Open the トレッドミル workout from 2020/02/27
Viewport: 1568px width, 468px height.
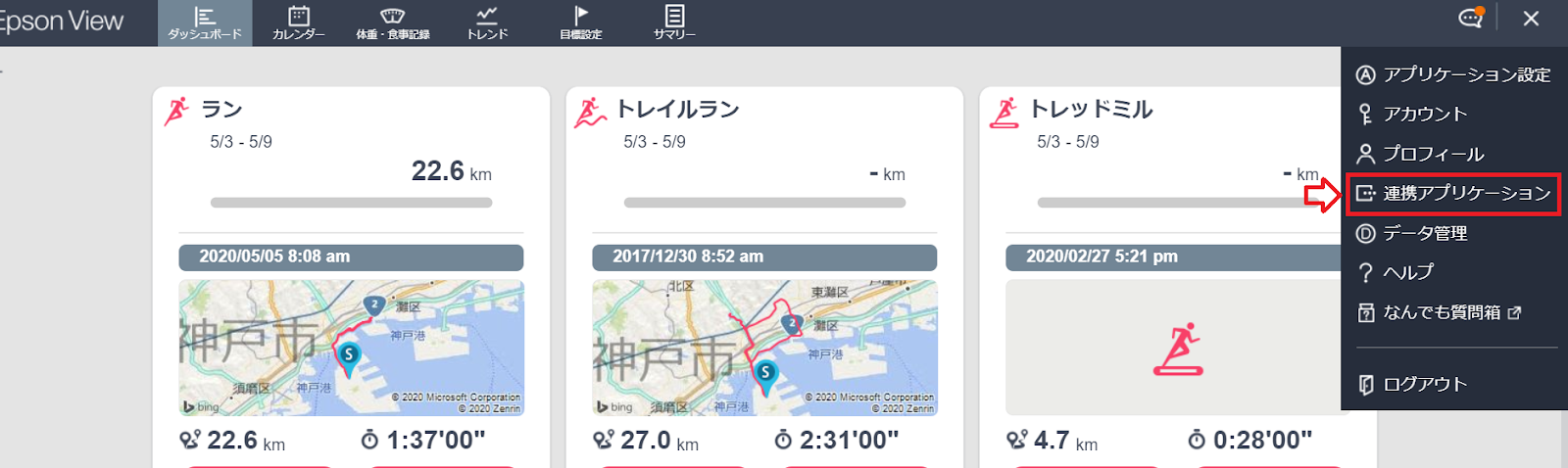point(1174,348)
